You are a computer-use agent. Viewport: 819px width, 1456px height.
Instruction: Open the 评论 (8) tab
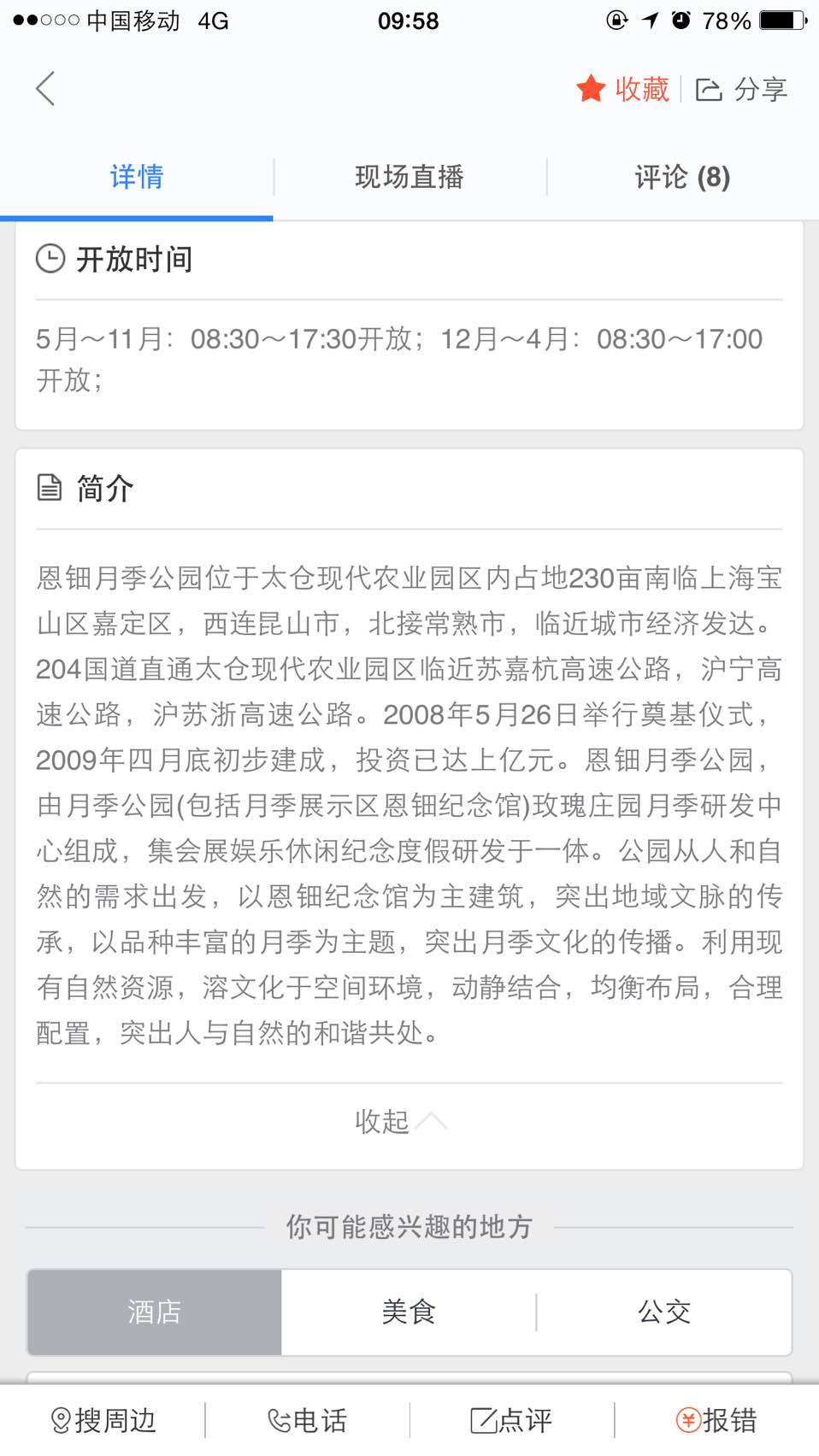[x=682, y=177]
